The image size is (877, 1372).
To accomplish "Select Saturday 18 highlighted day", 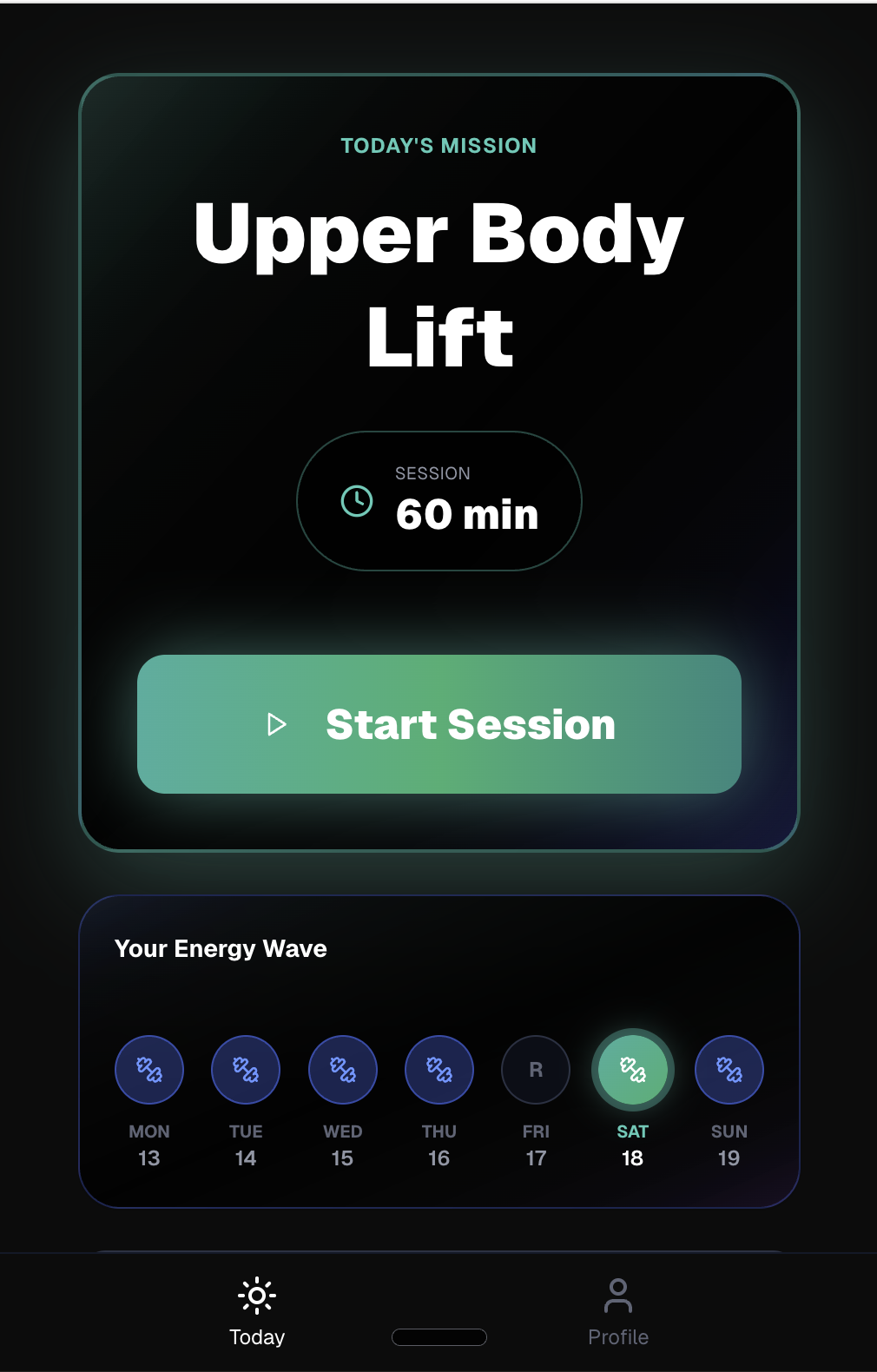I will click(633, 1070).
